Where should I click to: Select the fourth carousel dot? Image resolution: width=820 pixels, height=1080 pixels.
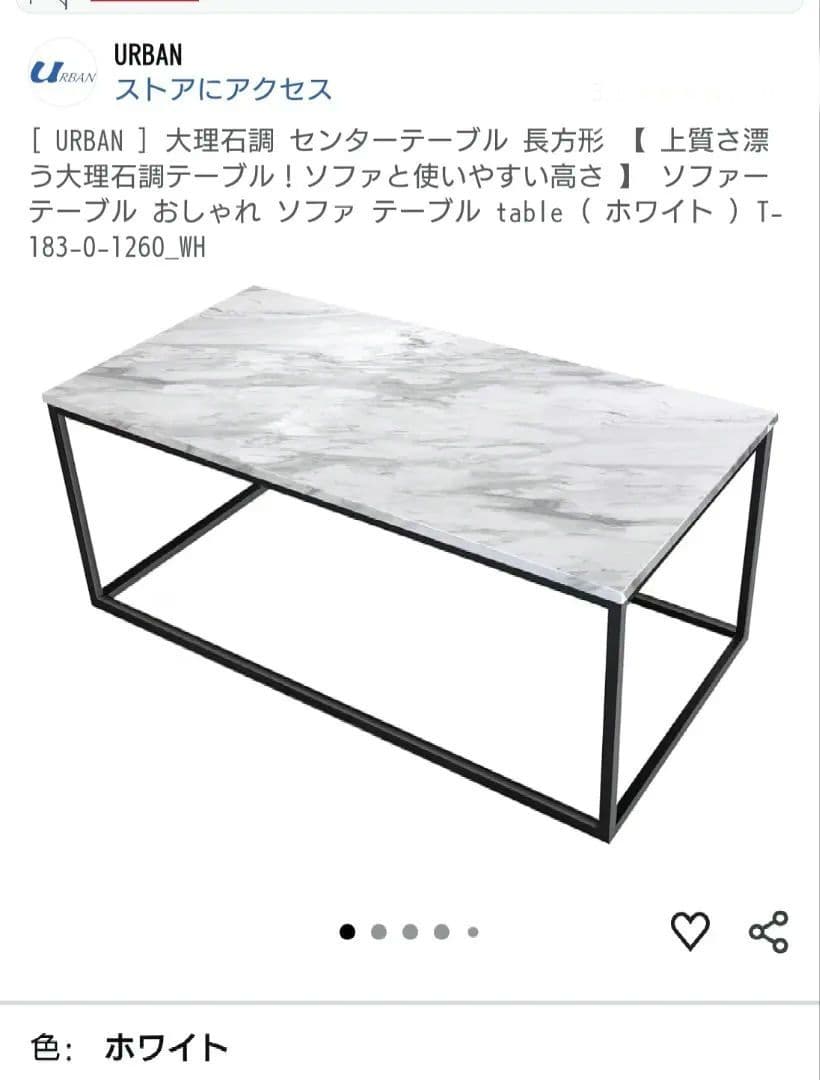(442, 931)
